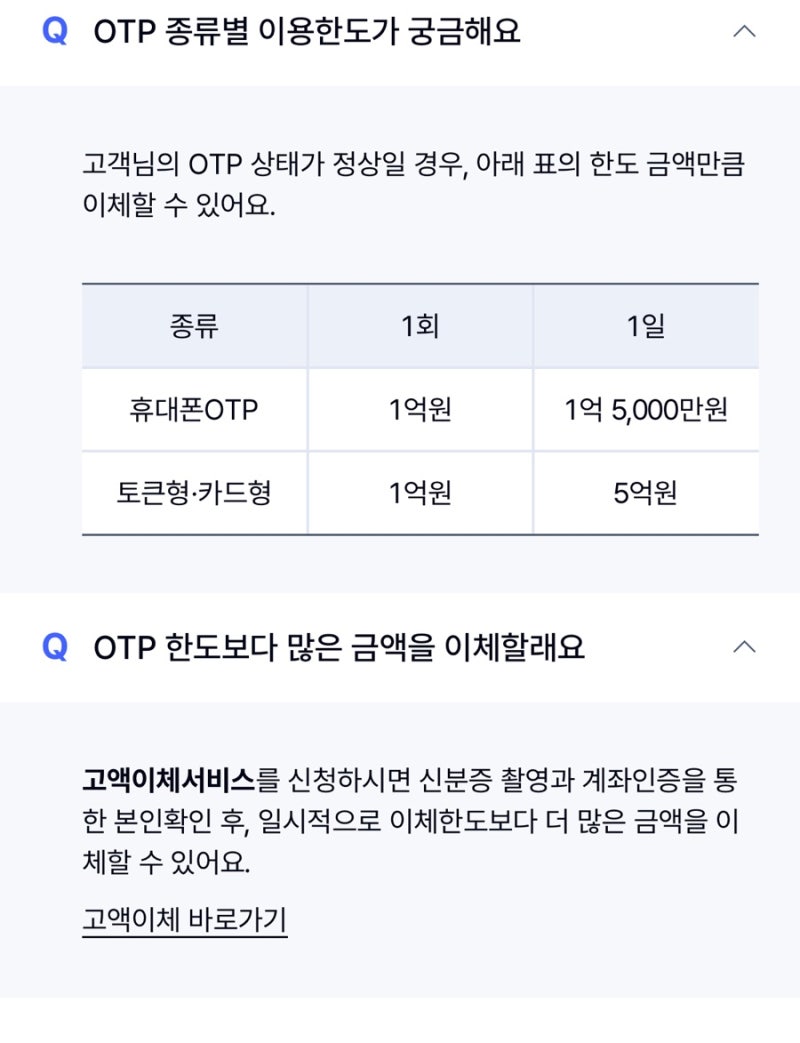The height and width of the screenshot is (1043, 800).
Task: Select the OTP 한도보다 많은 금액을 이체할래요 title
Action: coord(340,647)
